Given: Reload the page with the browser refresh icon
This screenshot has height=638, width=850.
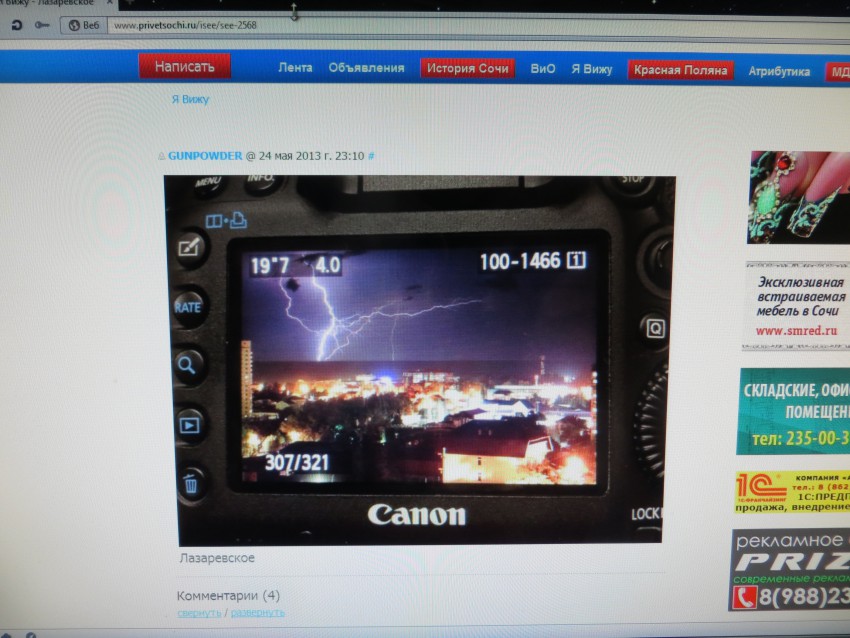Looking at the screenshot, I should pos(17,24).
